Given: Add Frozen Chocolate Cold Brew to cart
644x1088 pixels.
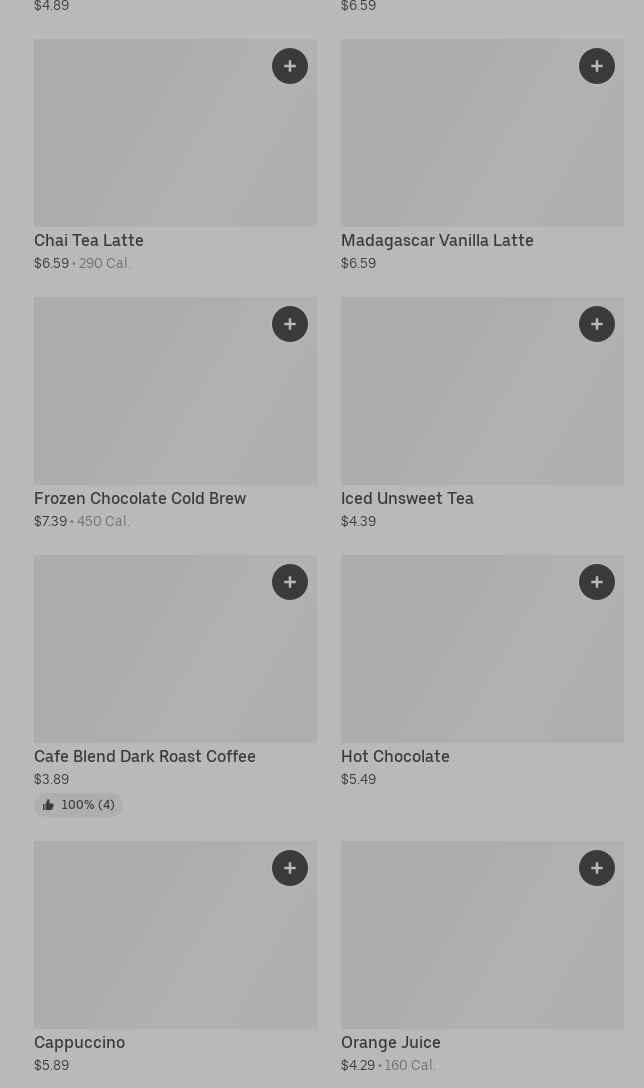Looking at the screenshot, I should (290, 324).
